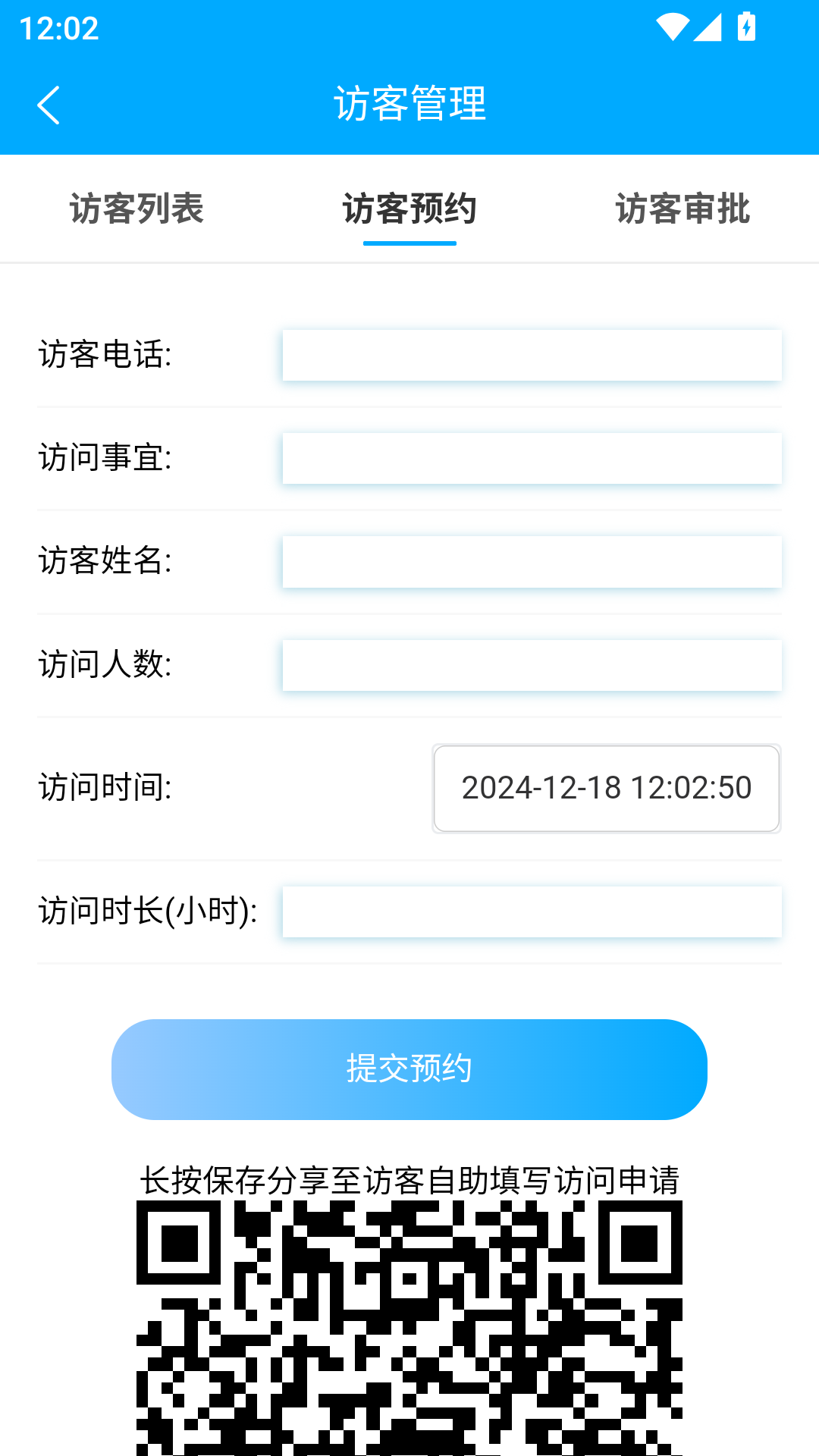Submit with the 提交预约 button

point(409,1069)
